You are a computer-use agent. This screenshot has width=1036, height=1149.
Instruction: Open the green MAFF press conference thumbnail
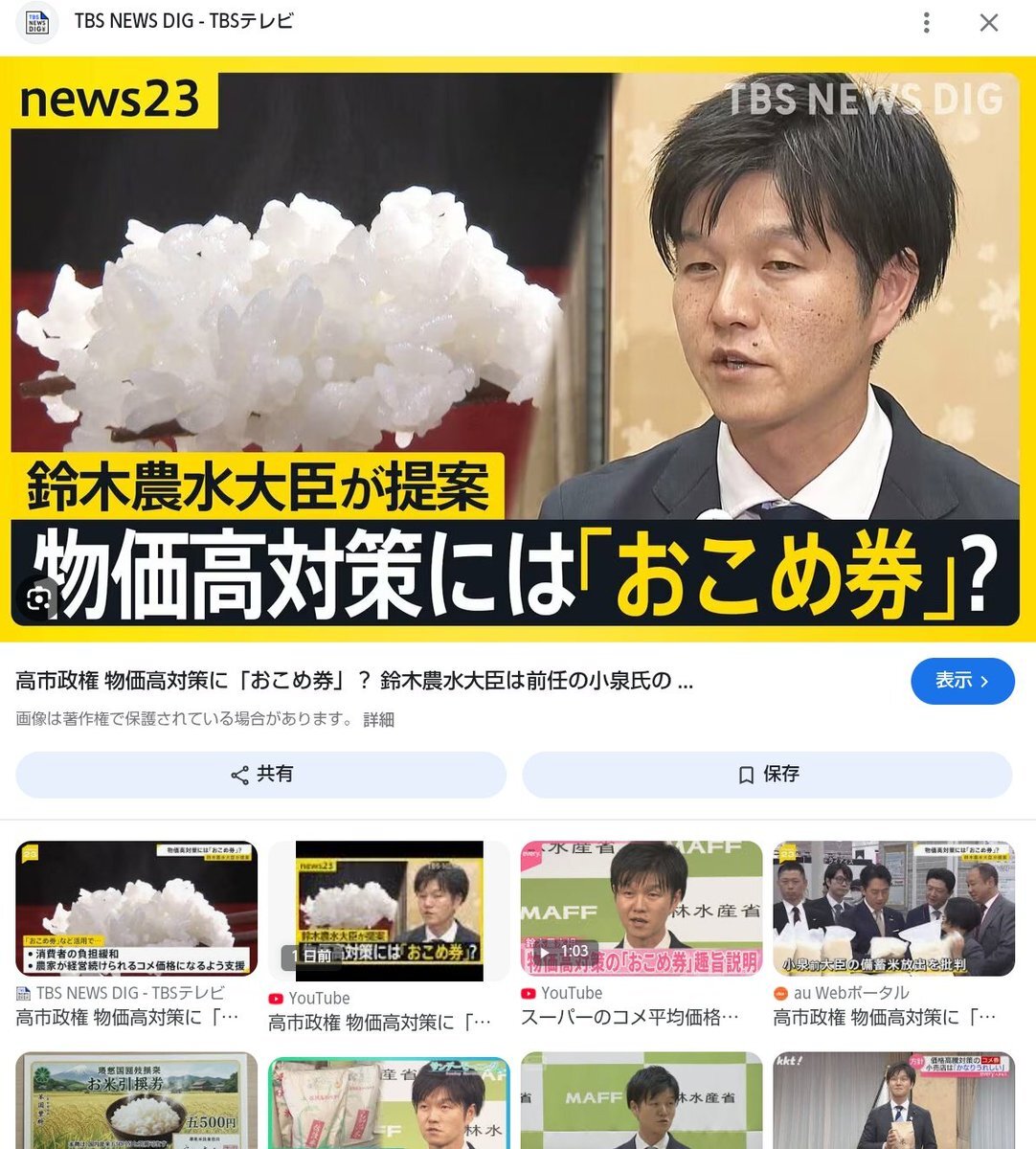[641, 1101]
